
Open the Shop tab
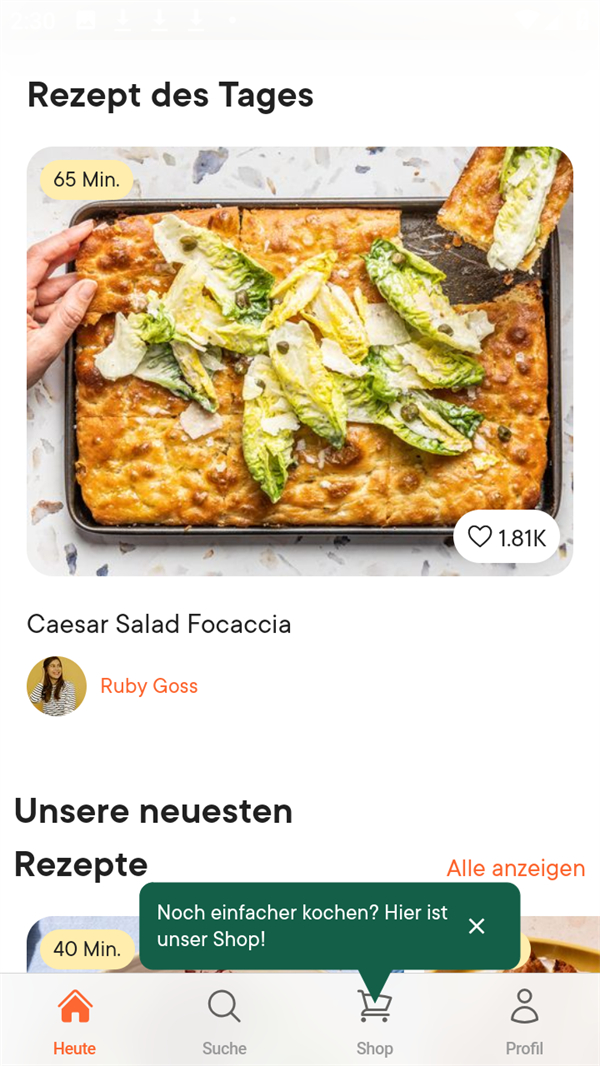point(375,1020)
